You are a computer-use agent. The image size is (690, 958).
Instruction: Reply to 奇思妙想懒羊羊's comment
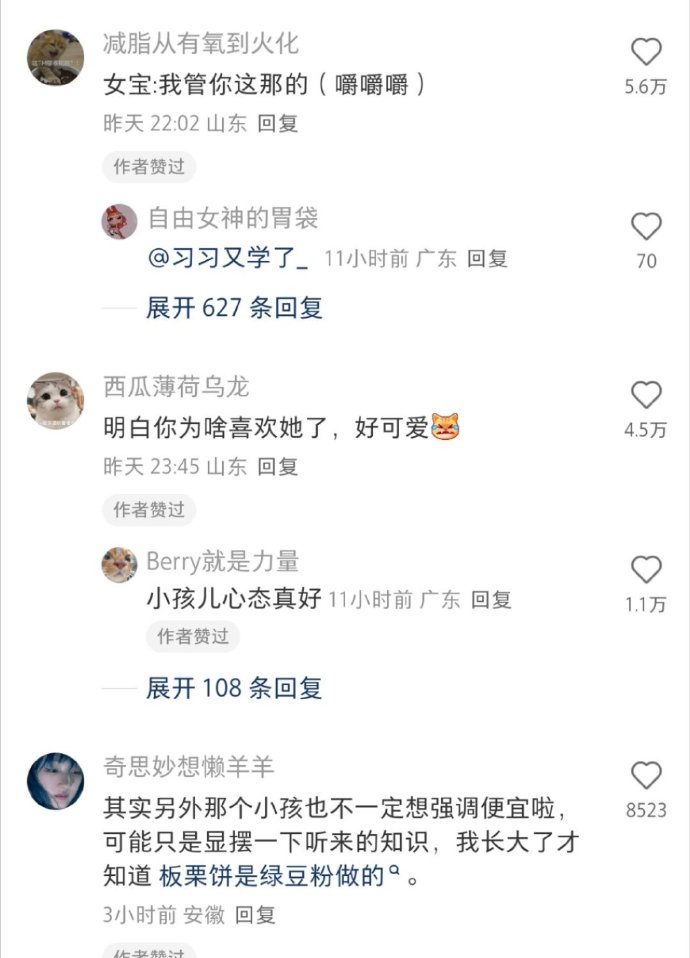[254, 914]
